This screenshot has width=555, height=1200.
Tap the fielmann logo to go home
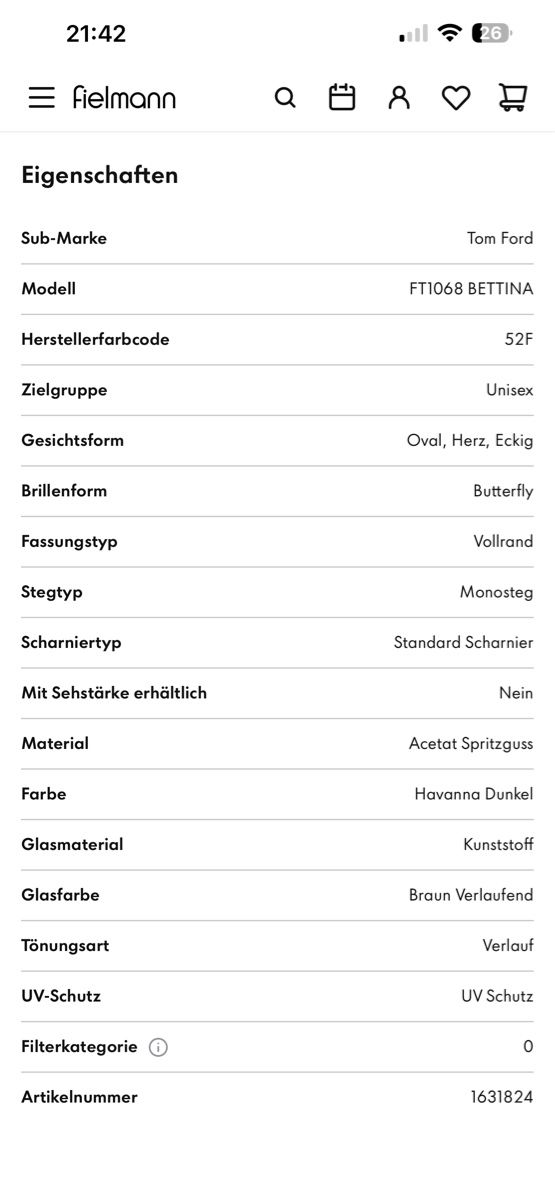[124, 98]
